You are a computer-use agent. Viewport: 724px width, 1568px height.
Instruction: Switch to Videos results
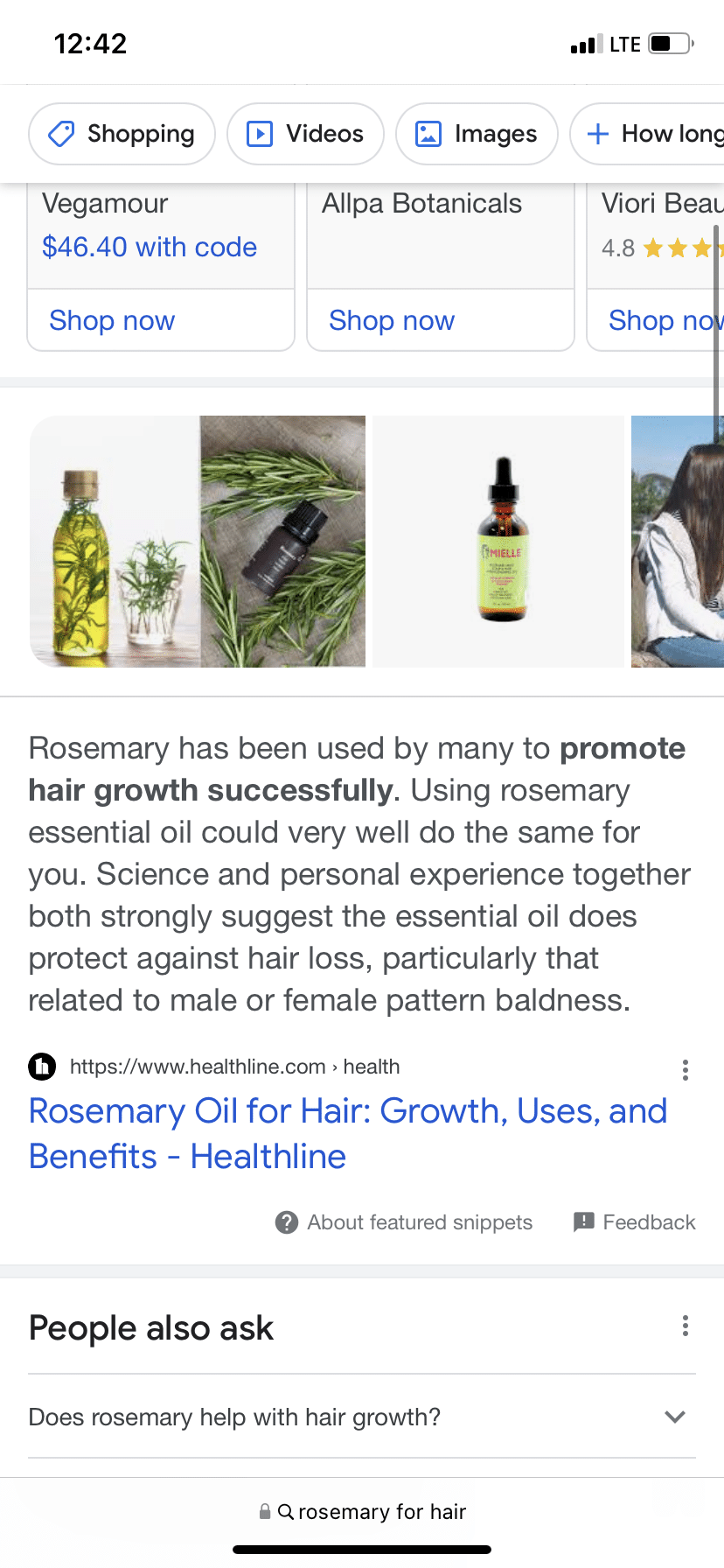point(305,134)
